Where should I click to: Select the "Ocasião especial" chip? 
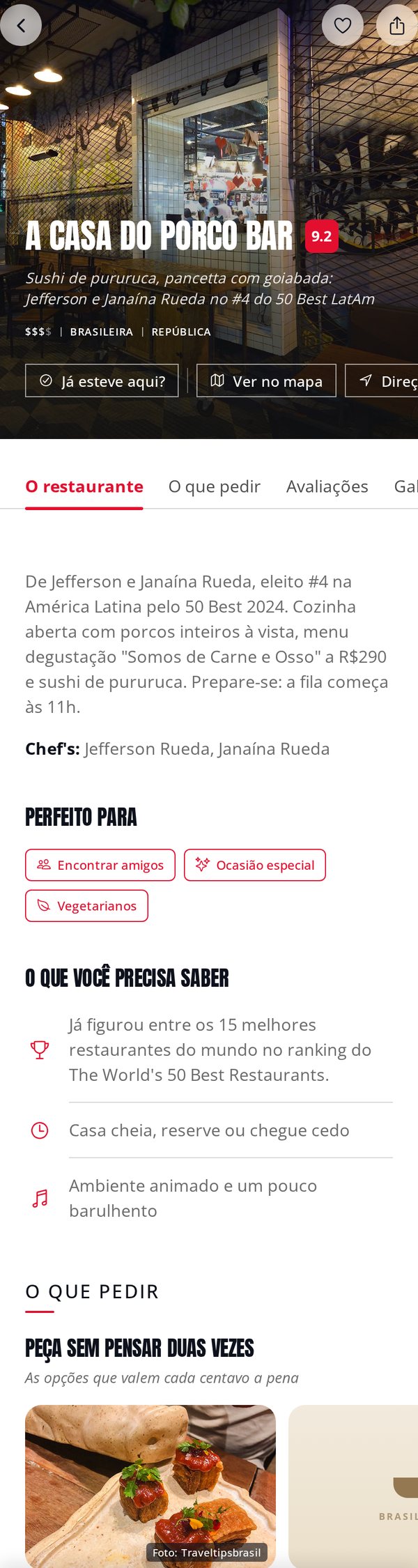(x=255, y=865)
